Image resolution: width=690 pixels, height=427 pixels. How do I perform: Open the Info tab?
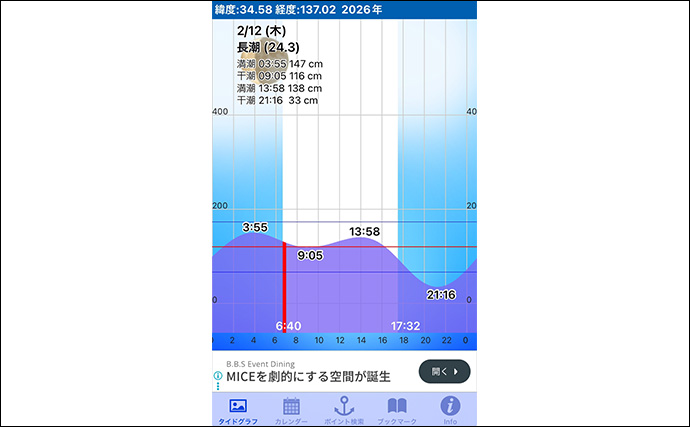click(449, 409)
